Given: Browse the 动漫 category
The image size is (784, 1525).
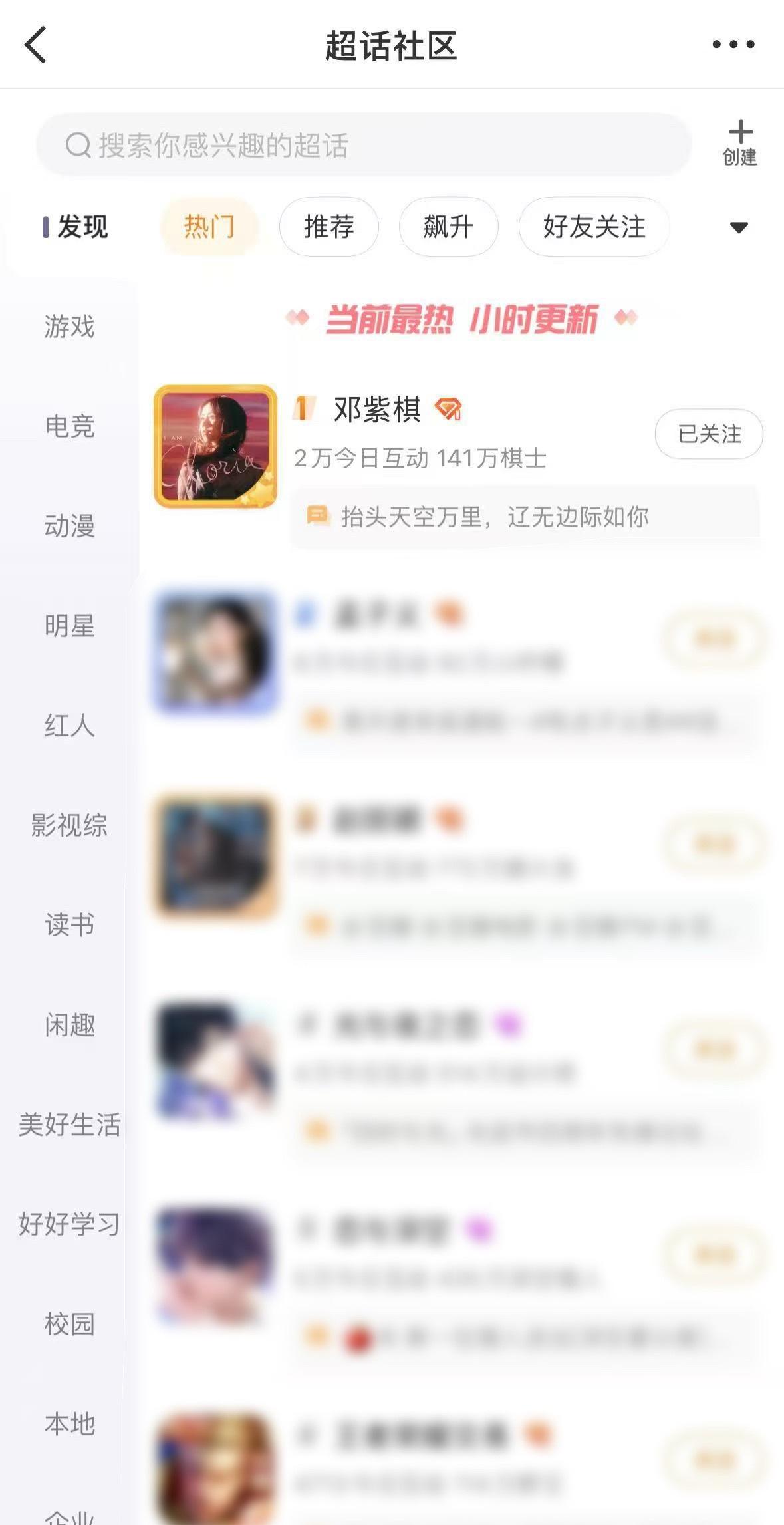Looking at the screenshot, I should click(69, 526).
